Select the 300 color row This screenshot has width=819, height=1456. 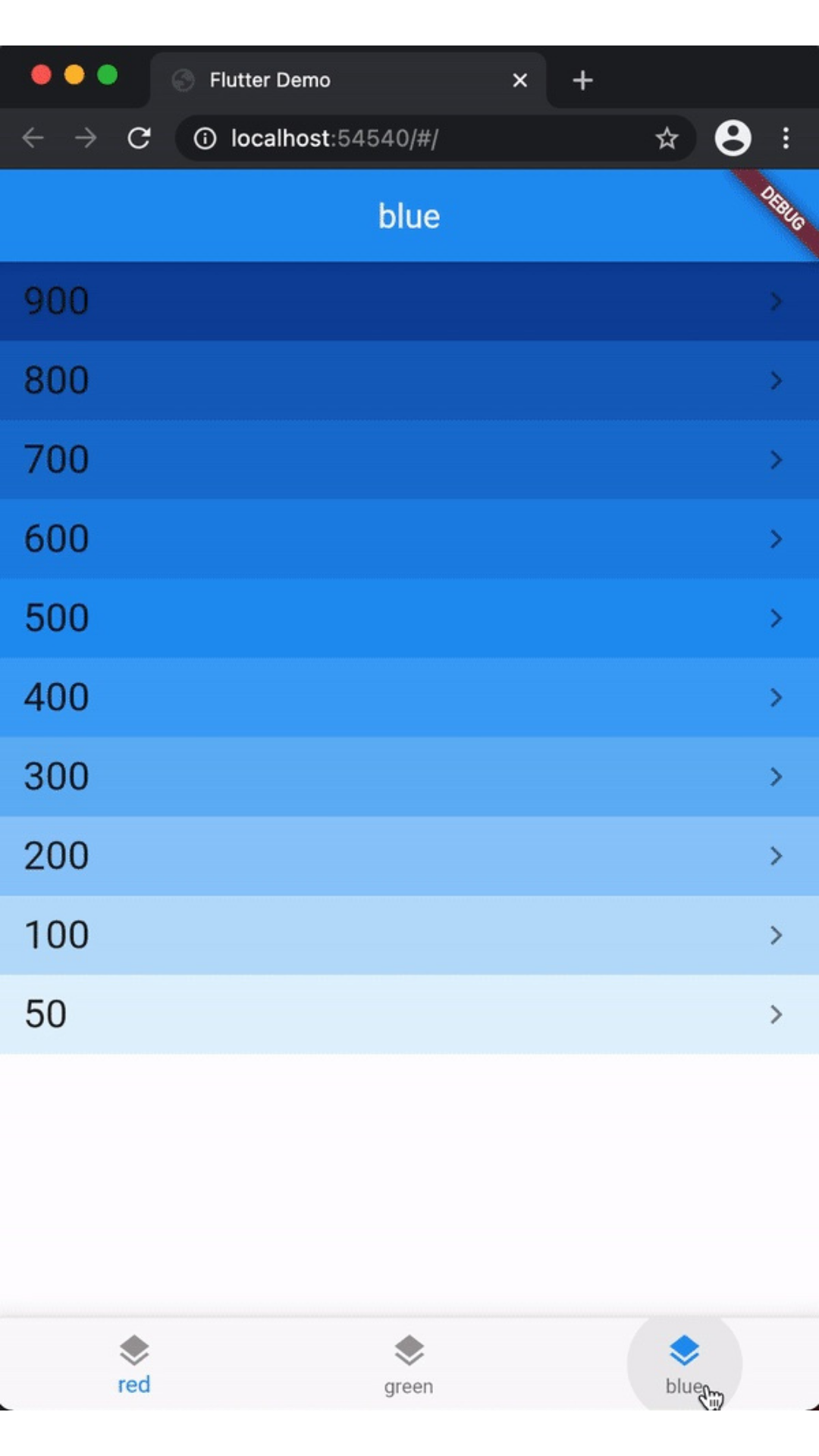pos(409,777)
